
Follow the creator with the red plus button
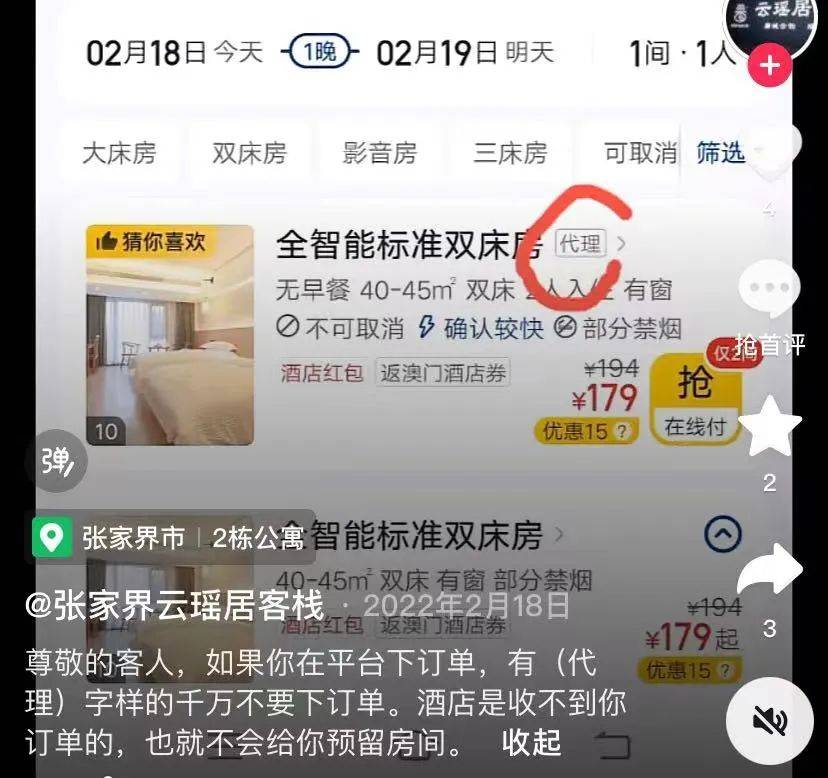pos(769,66)
